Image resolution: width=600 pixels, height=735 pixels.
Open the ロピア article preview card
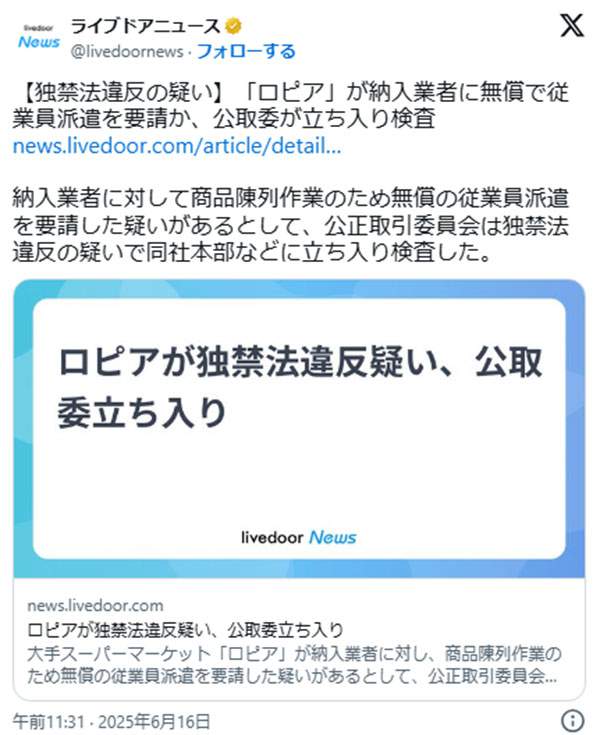[x=299, y=430]
